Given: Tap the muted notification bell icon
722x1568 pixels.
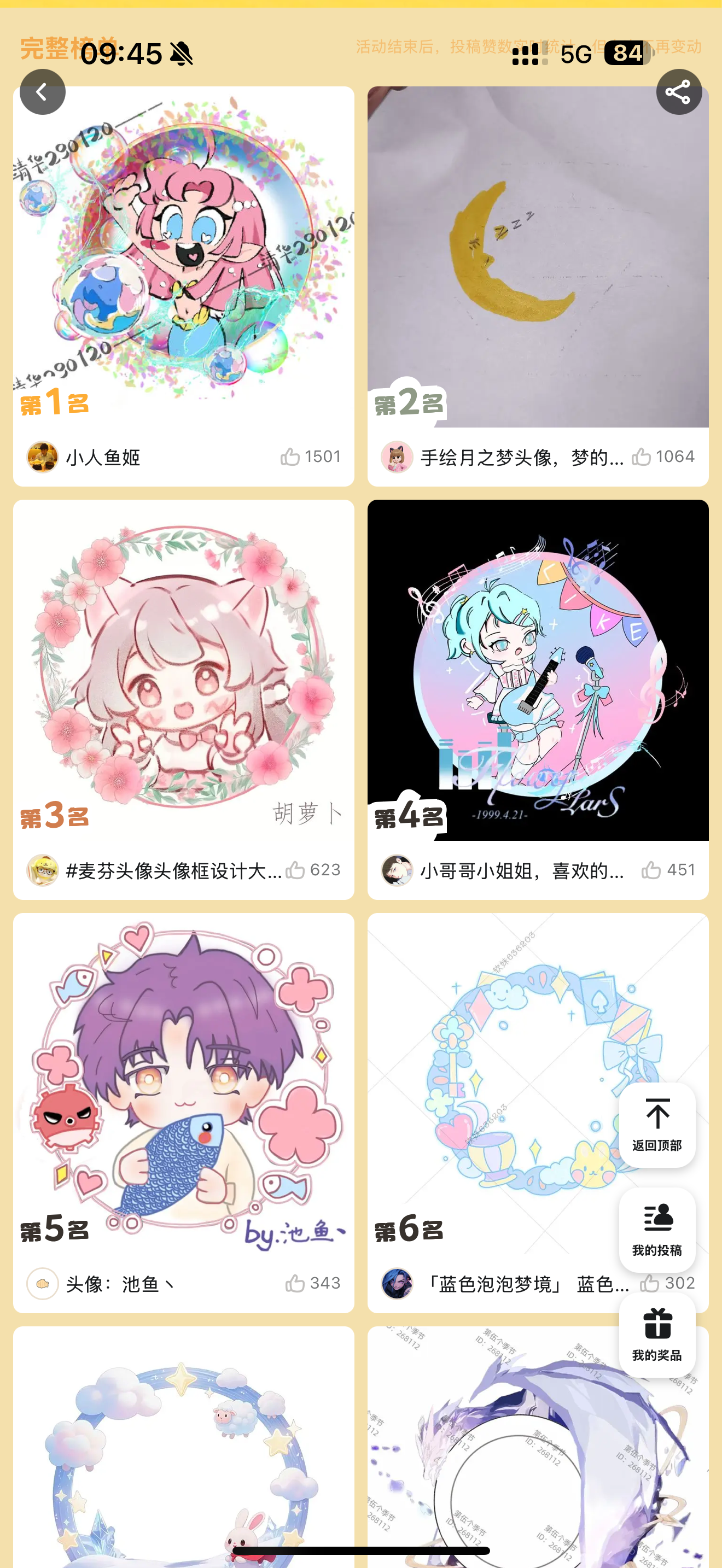Looking at the screenshot, I should pyautogui.click(x=182, y=54).
